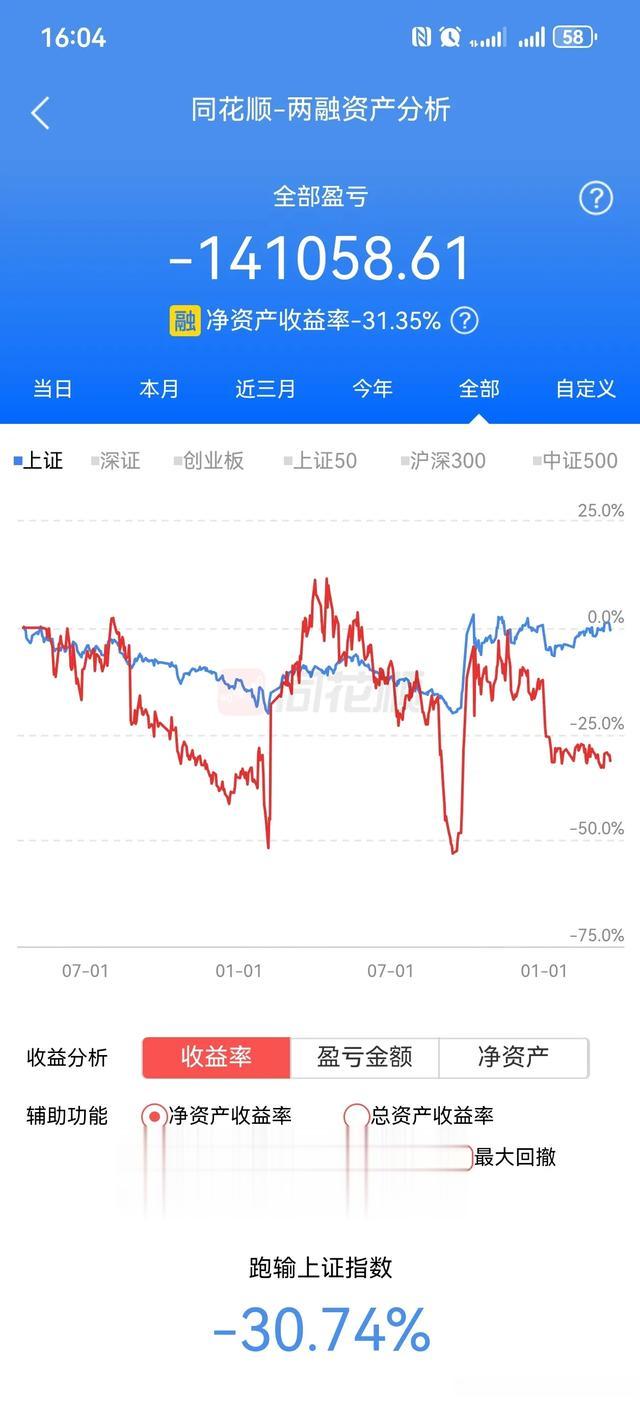Select the 今年 period tab

tap(372, 389)
